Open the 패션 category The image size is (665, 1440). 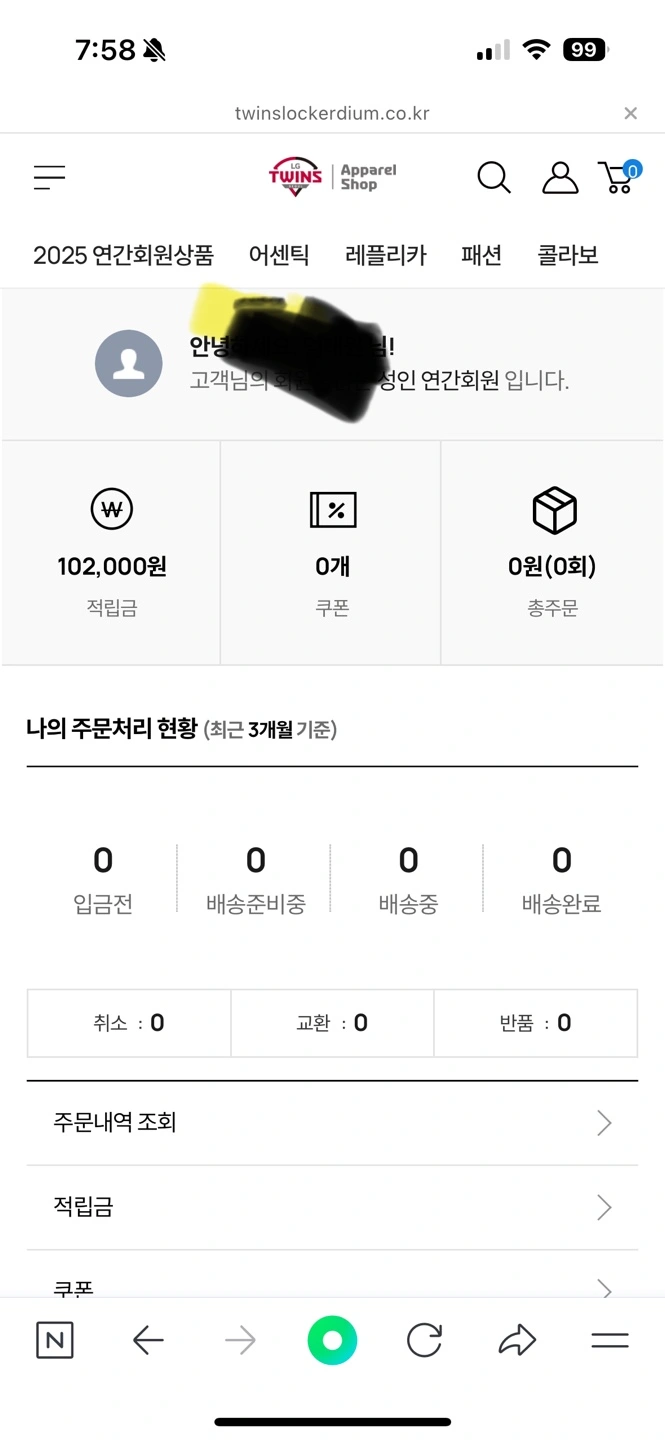(x=481, y=255)
